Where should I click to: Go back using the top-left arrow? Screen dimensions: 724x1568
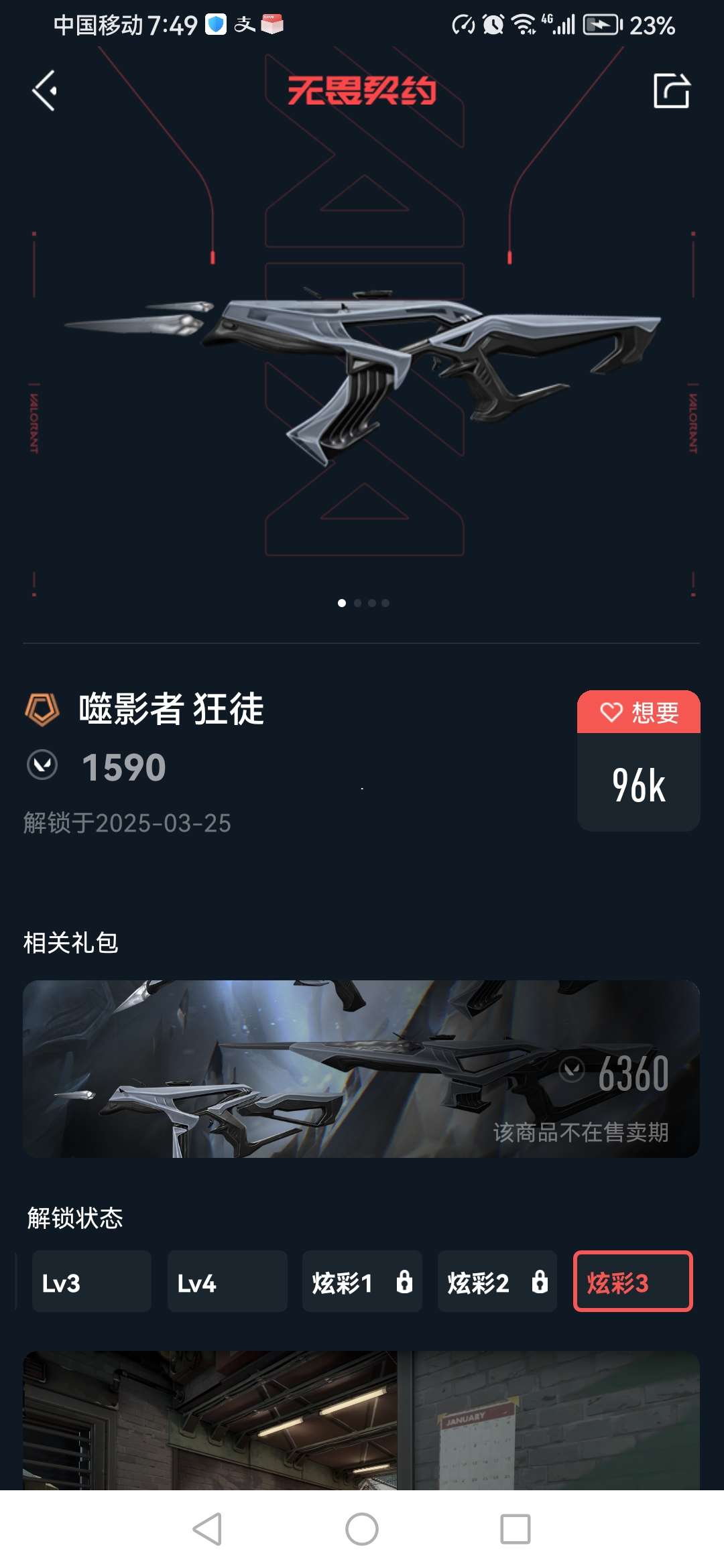coord(45,90)
